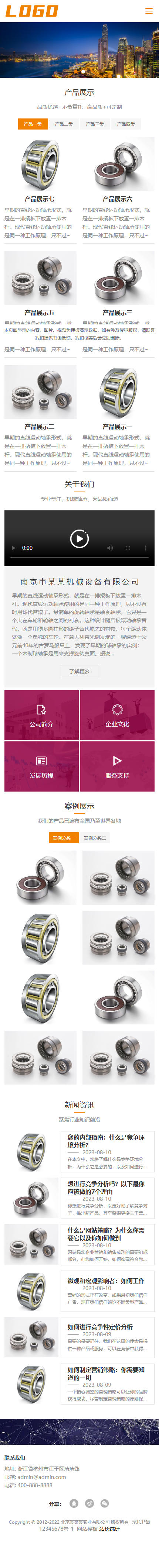Switch to 产品四类 tab
Image resolution: width=159 pixels, height=1568 pixels.
click(126, 124)
